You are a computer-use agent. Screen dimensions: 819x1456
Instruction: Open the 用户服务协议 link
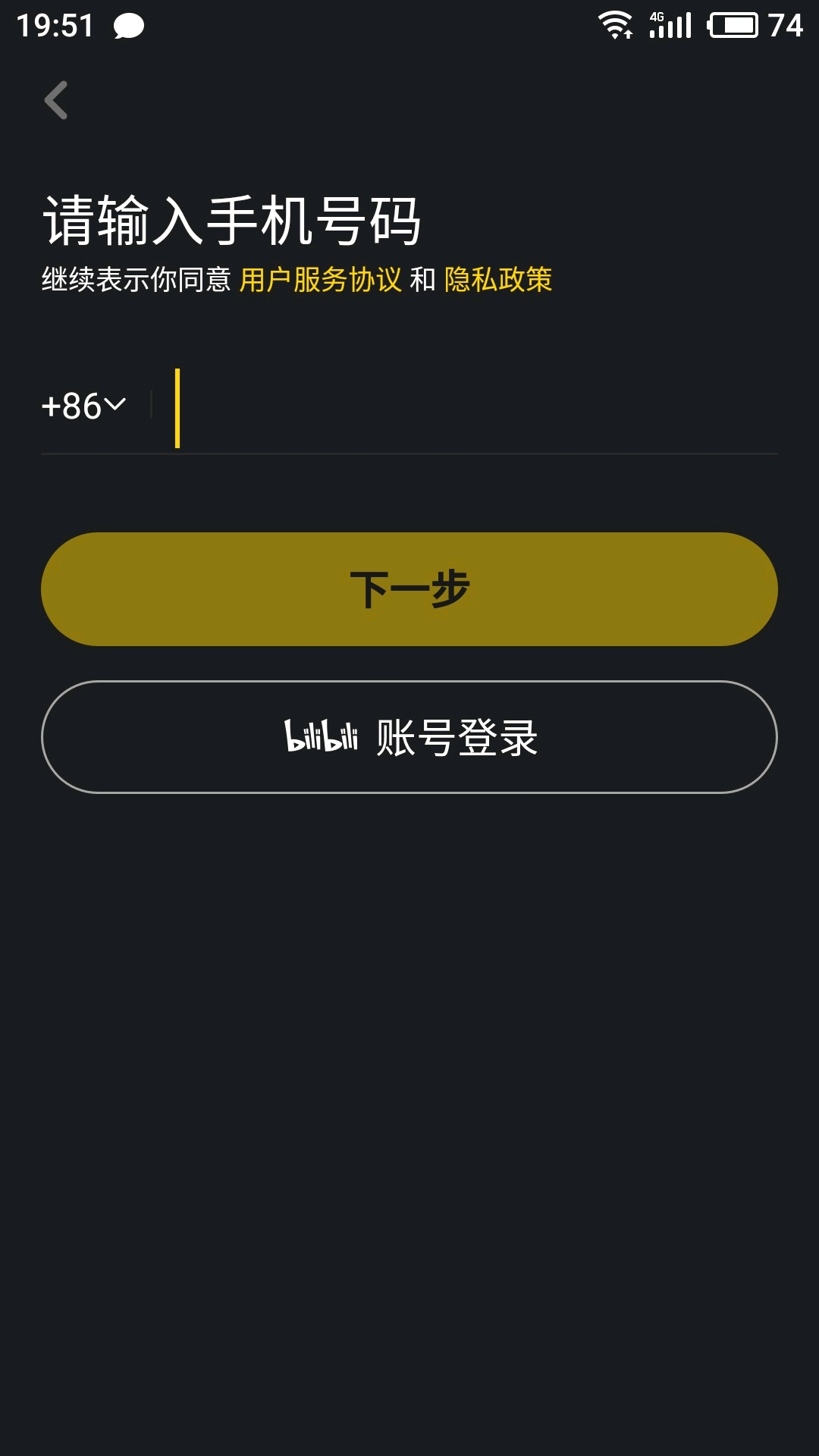pyautogui.click(x=320, y=280)
